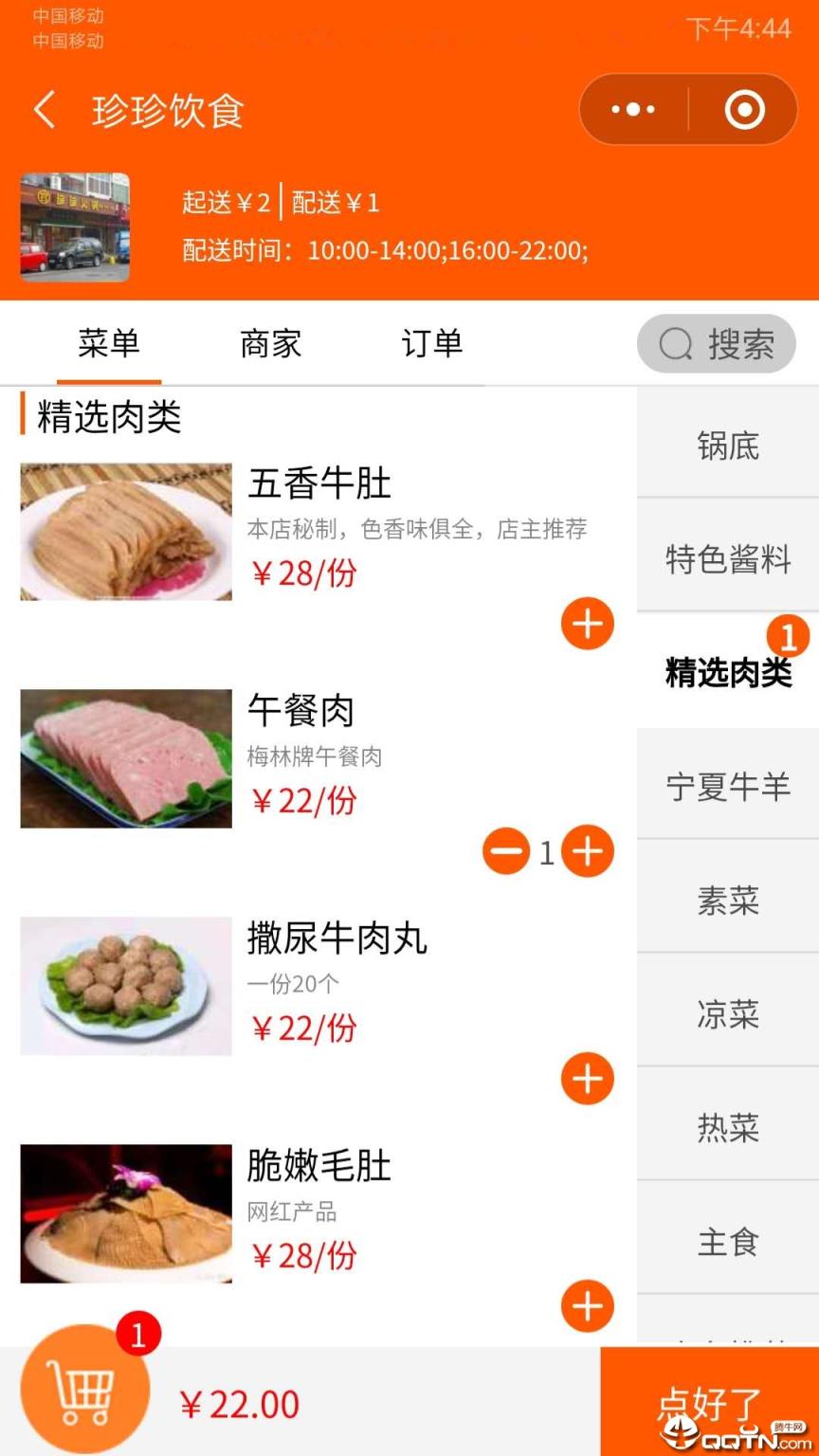Select the 素菜 category
This screenshot has width=819, height=1456.
(x=728, y=901)
